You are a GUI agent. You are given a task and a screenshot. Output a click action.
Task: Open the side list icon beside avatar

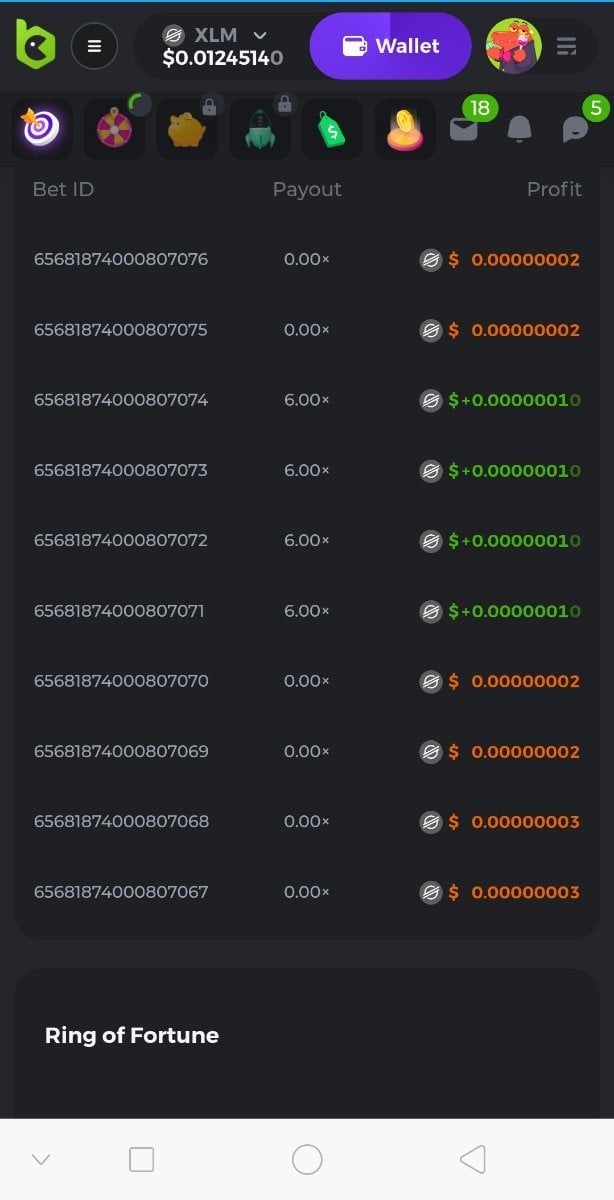tap(567, 46)
